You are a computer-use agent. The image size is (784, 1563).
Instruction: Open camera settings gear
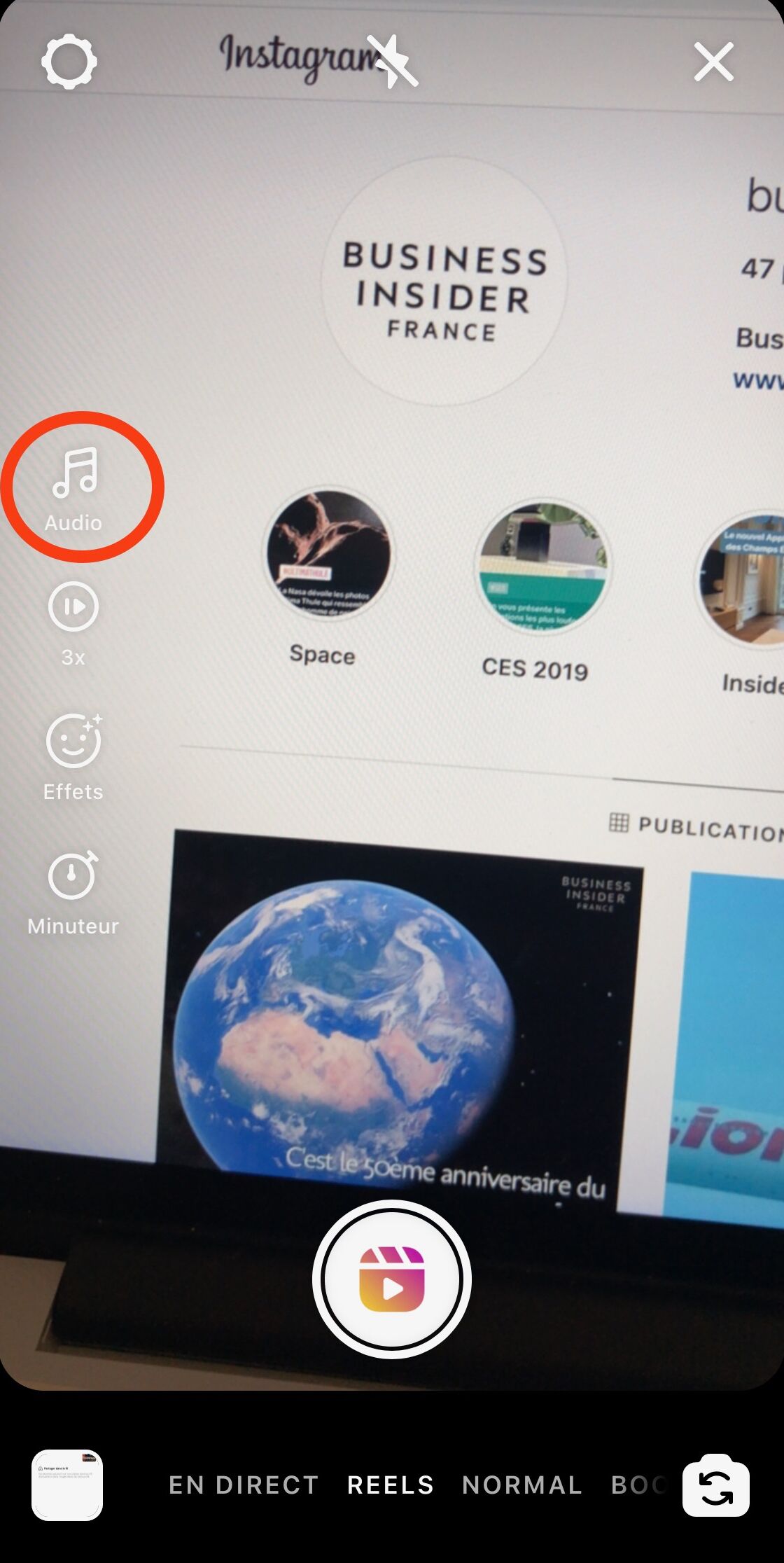69,62
